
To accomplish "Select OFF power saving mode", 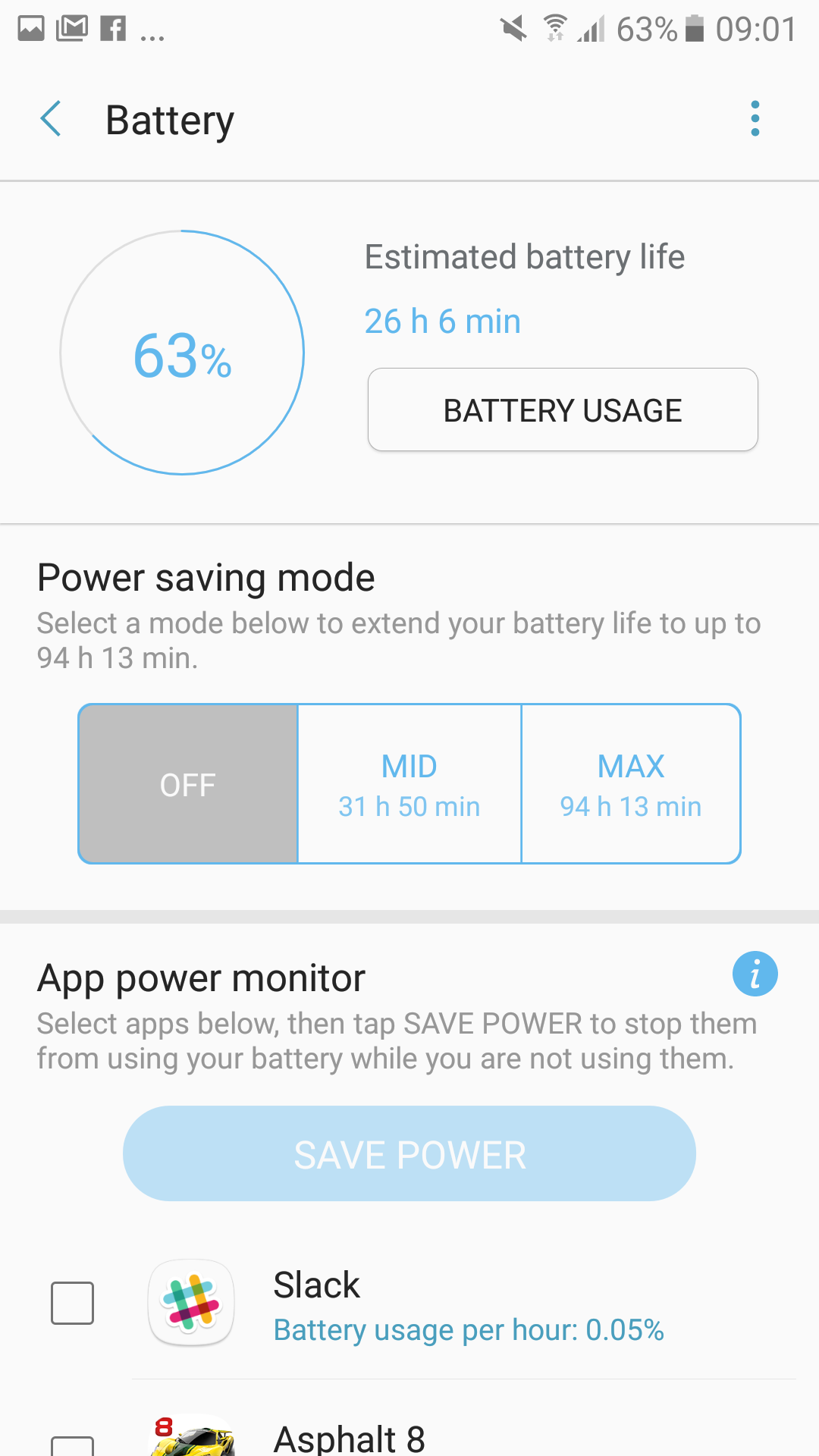I will tap(188, 784).
